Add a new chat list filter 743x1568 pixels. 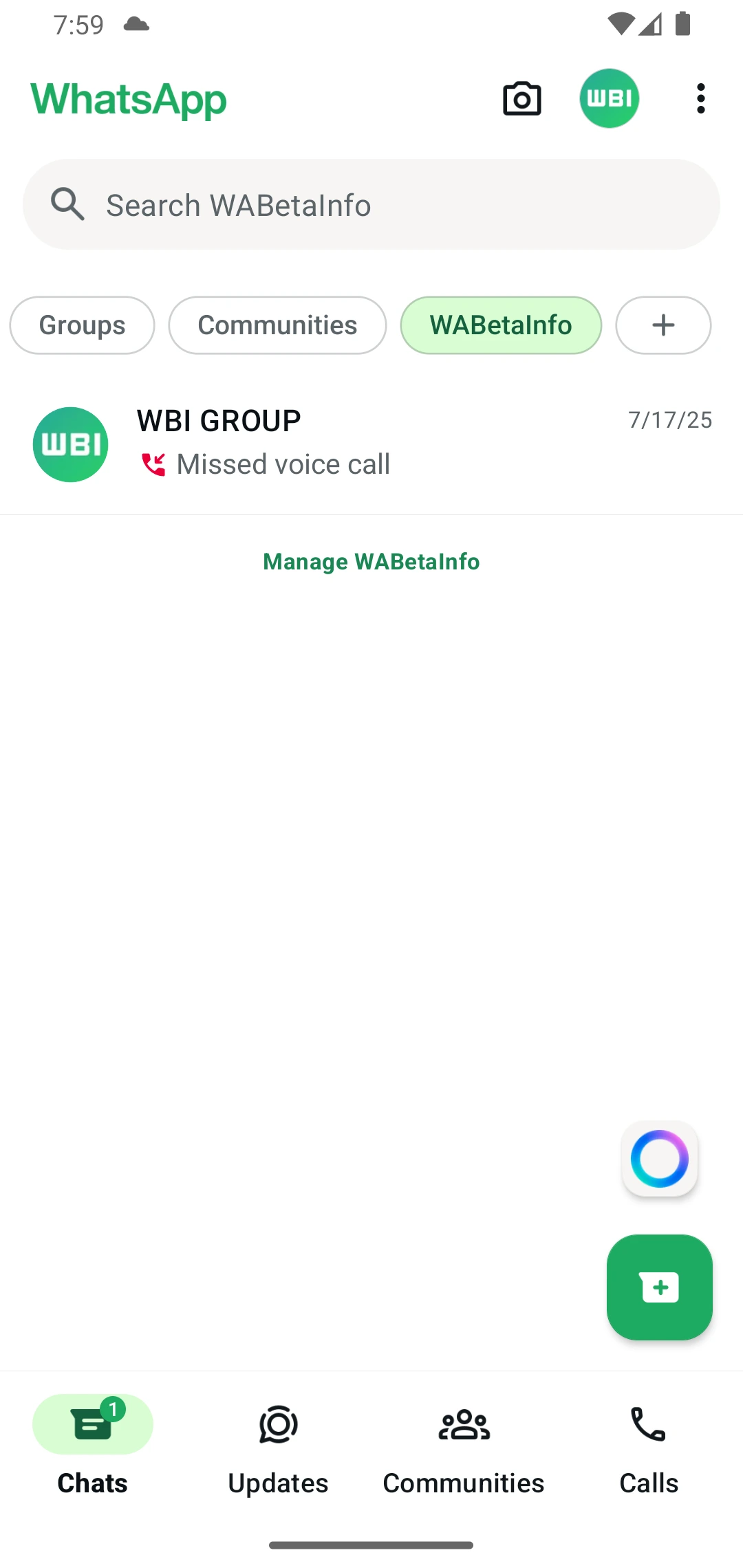pyautogui.click(x=663, y=325)
